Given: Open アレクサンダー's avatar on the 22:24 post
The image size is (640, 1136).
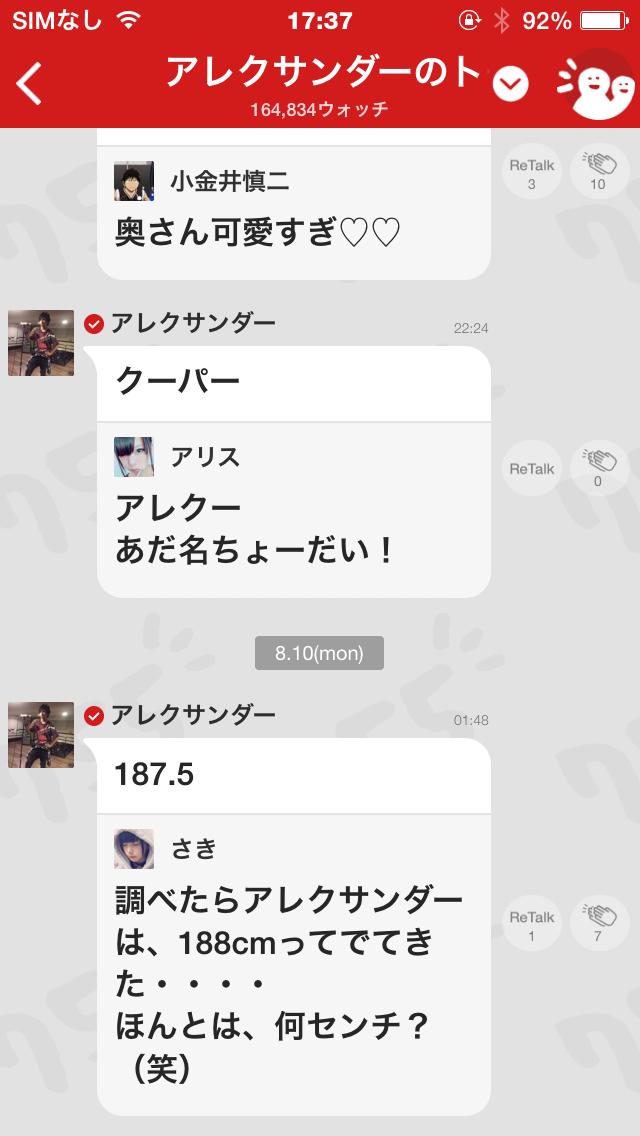Looking at the screenshot, I should (41, 343).
